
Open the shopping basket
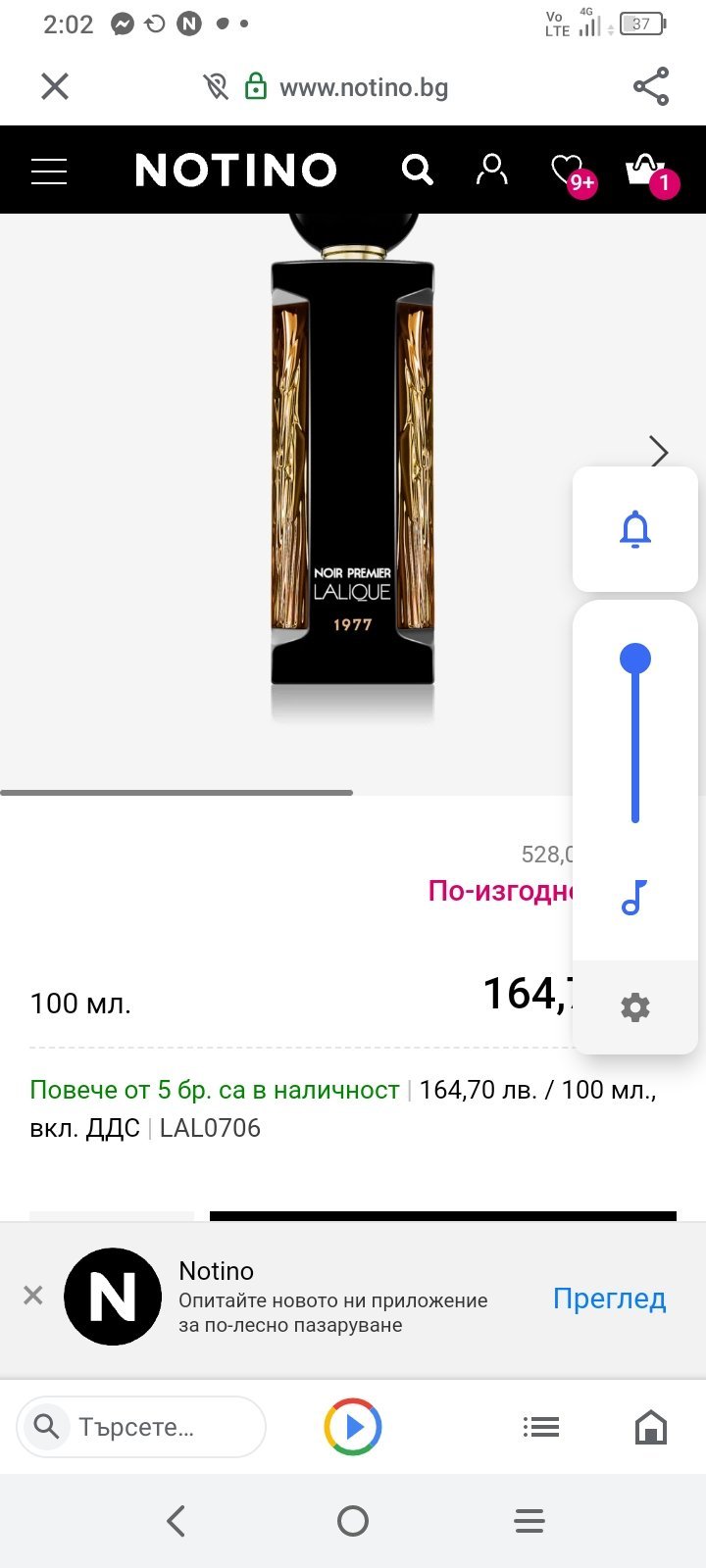click(x=645, y=171)
